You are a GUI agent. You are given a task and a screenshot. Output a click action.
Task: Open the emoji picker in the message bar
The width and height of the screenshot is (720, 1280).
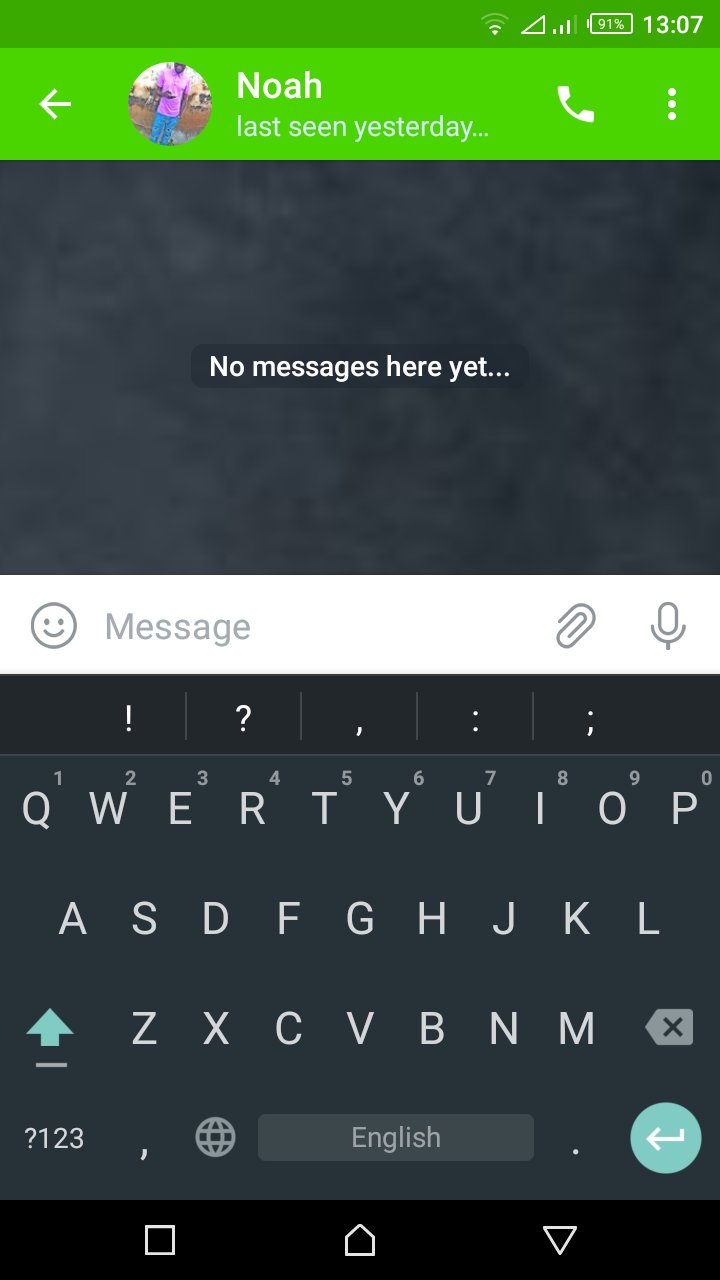pos(54,625)
